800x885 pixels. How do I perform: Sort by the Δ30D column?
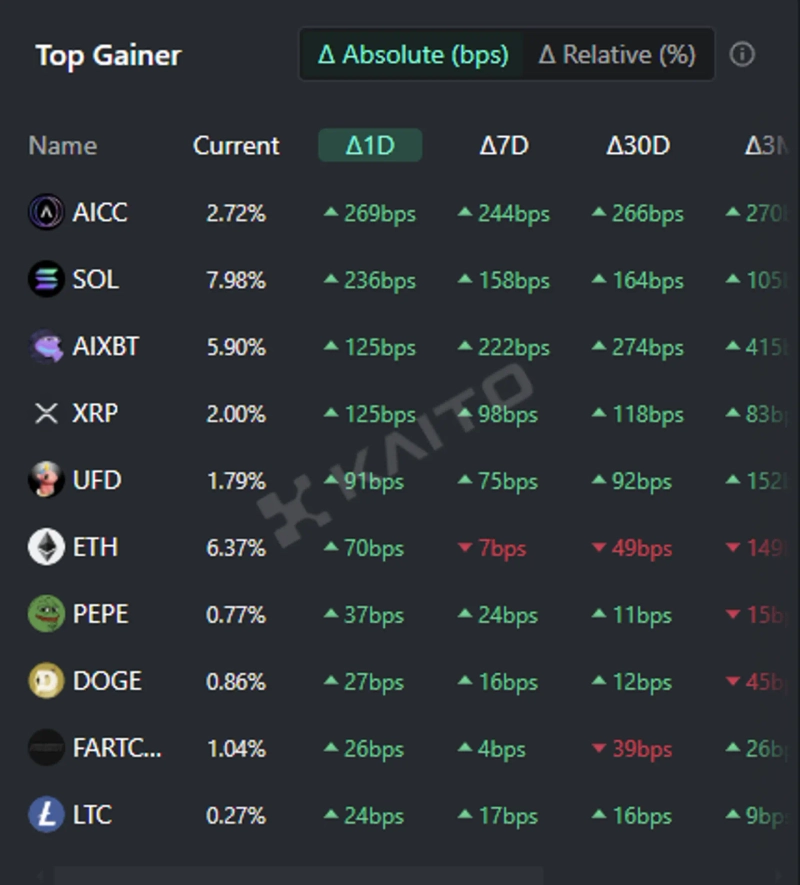(x=637, y=146)
